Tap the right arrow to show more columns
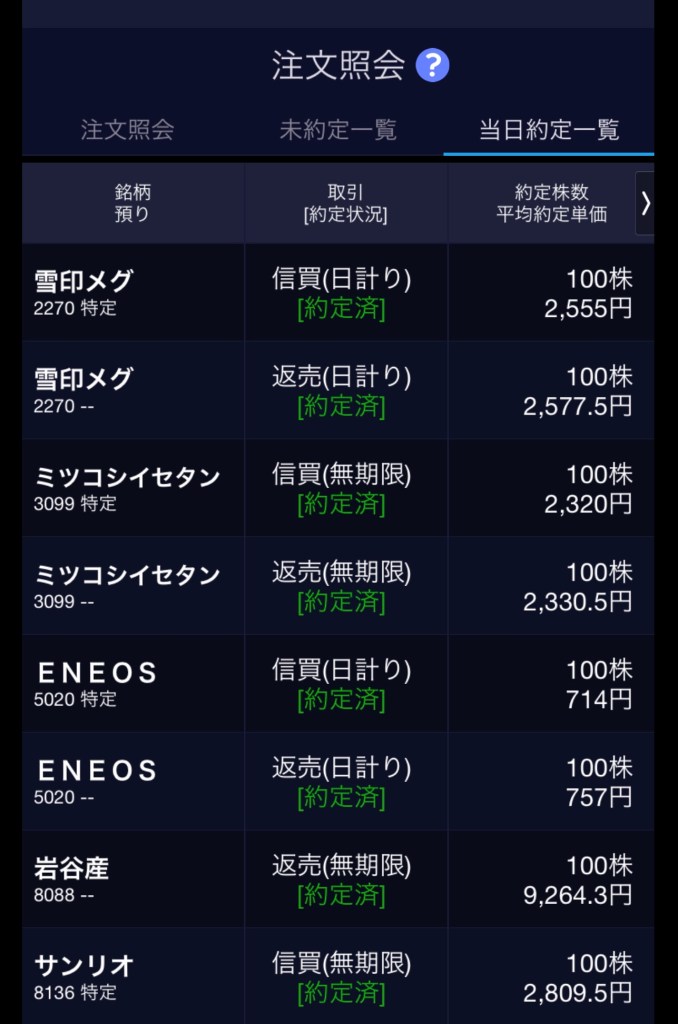Image resolution: width=678 pixels, height=1024 pixels. [645, 203]
